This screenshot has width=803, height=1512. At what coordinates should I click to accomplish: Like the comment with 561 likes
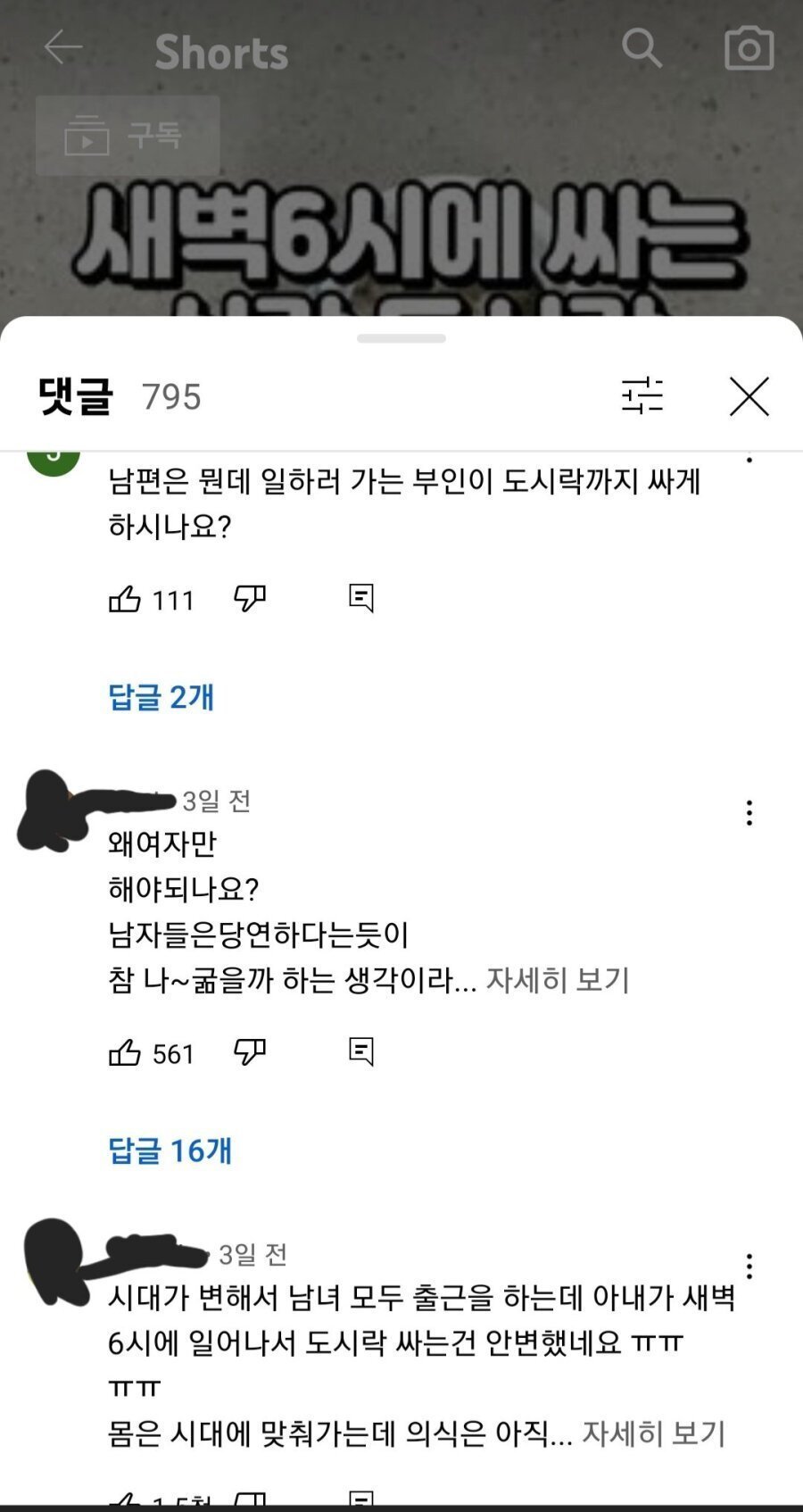tap(125, 1052)
